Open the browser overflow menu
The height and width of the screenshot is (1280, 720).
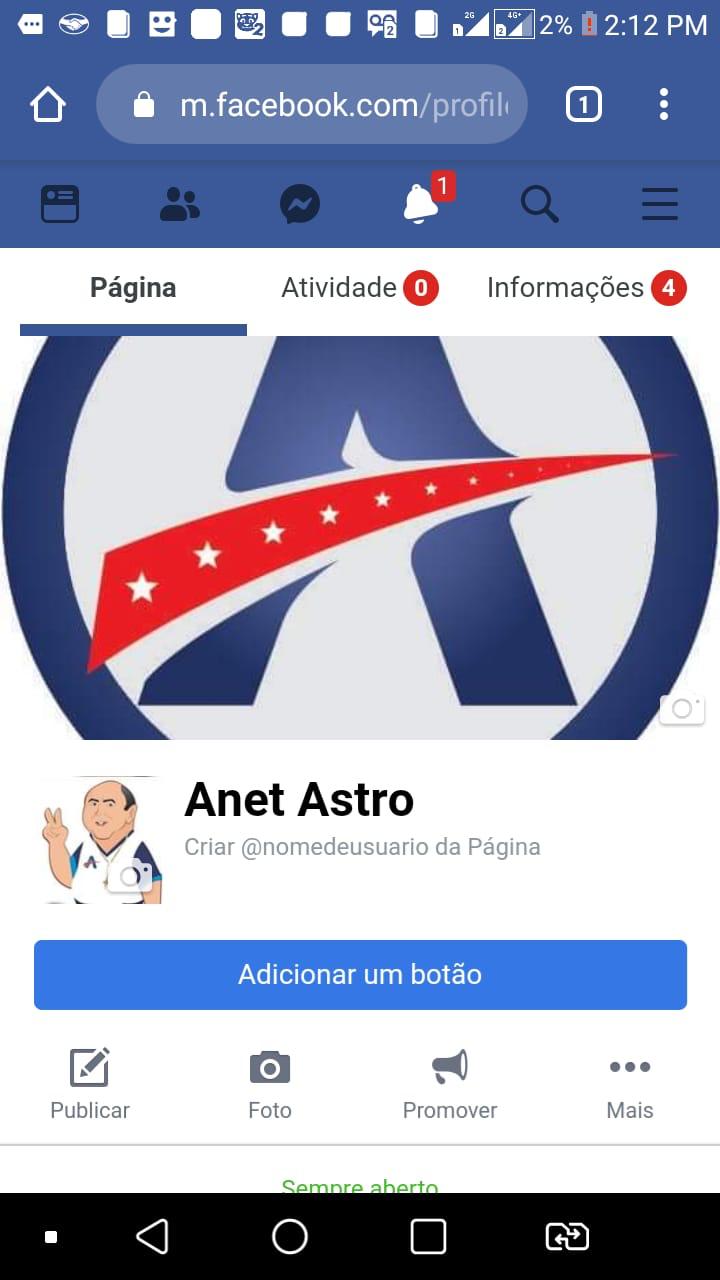[x=664, y=104]
